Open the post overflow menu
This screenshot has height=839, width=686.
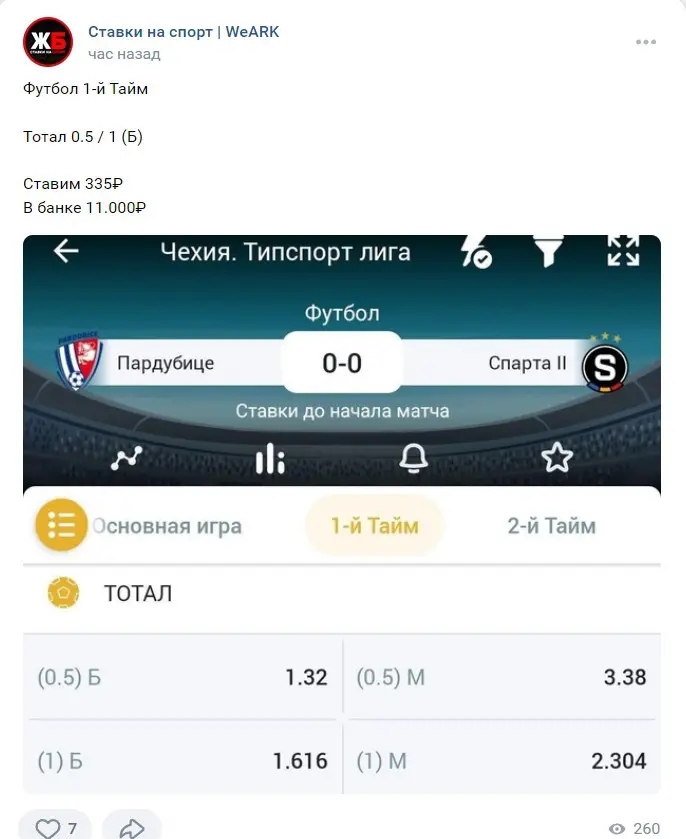(646, 42)
